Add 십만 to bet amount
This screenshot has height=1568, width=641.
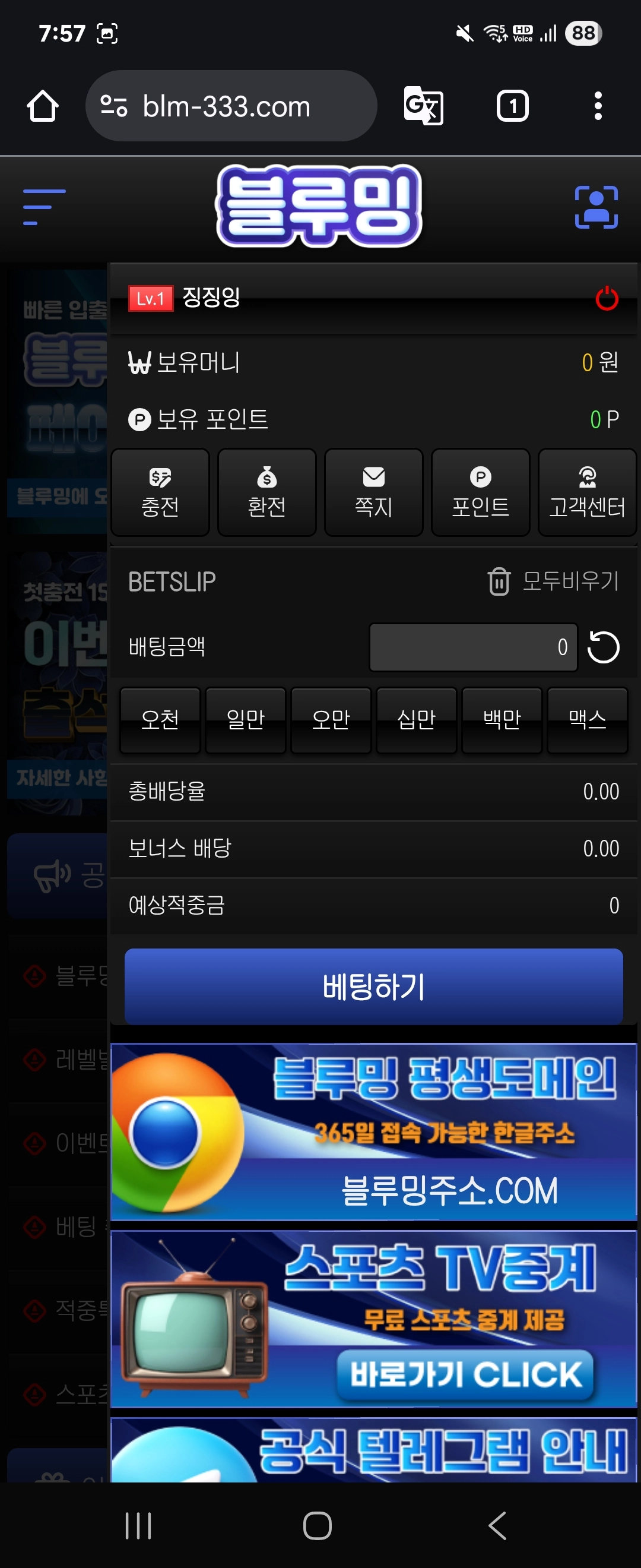click(x=417, y=720)
